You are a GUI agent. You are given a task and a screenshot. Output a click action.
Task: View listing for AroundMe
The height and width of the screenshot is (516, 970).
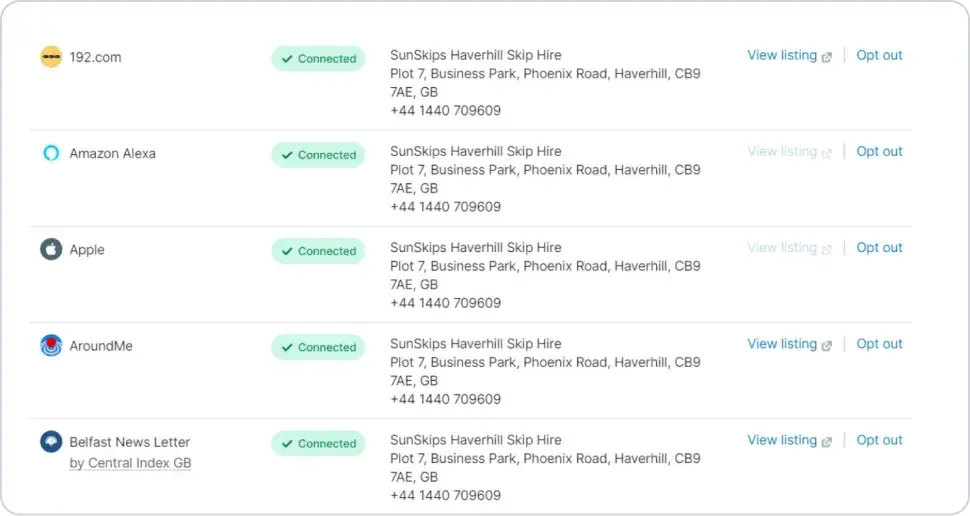tap(788, 344)
